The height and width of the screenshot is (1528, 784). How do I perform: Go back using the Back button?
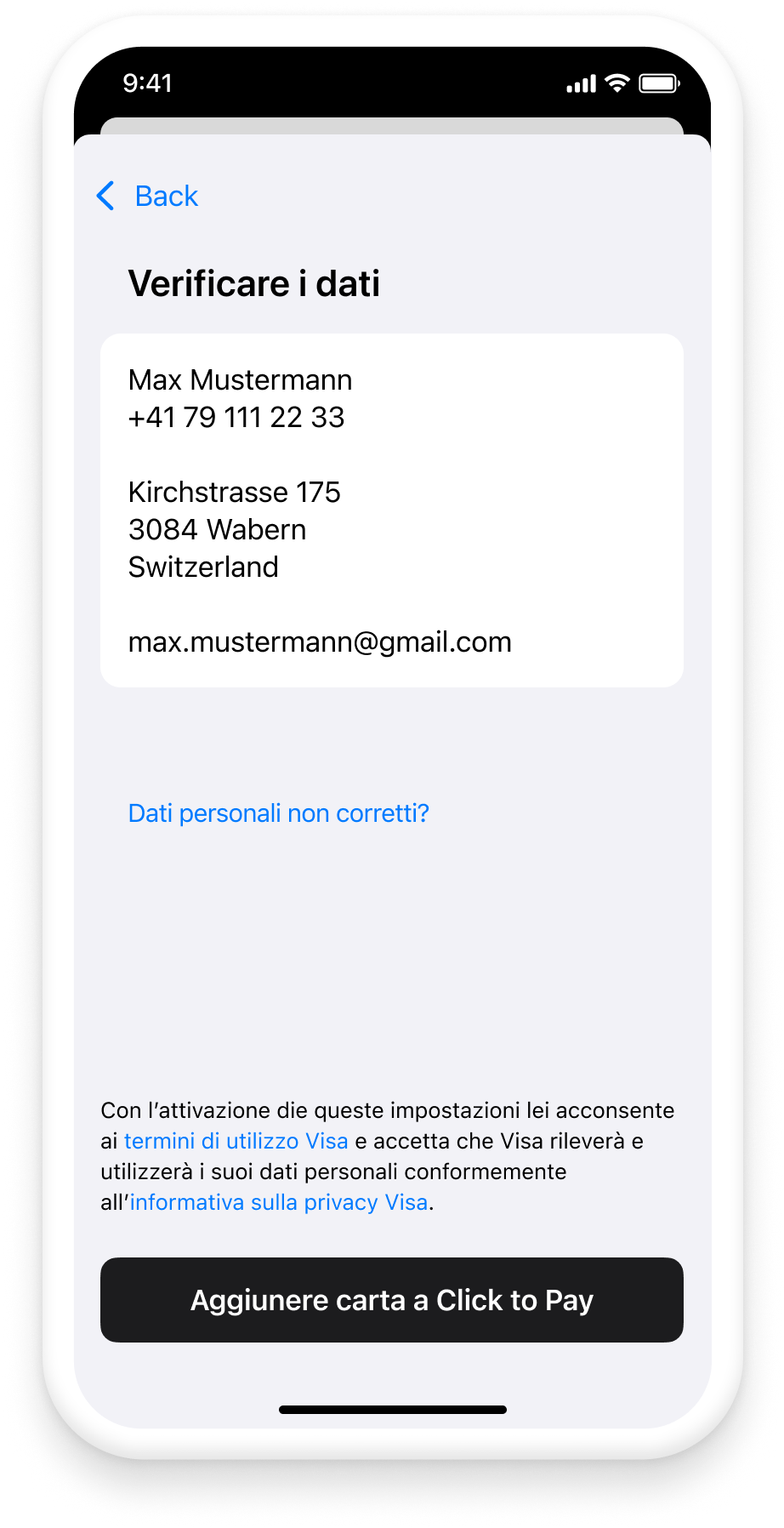tap(147, 197)
